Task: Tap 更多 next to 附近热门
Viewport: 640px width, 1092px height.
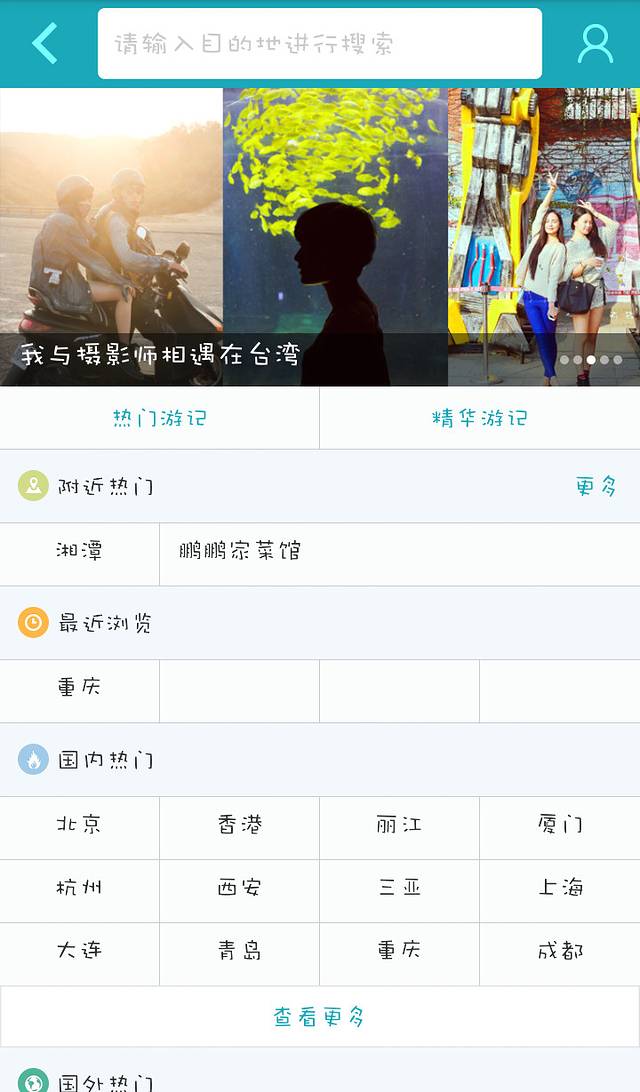Action: coord(596,487)
